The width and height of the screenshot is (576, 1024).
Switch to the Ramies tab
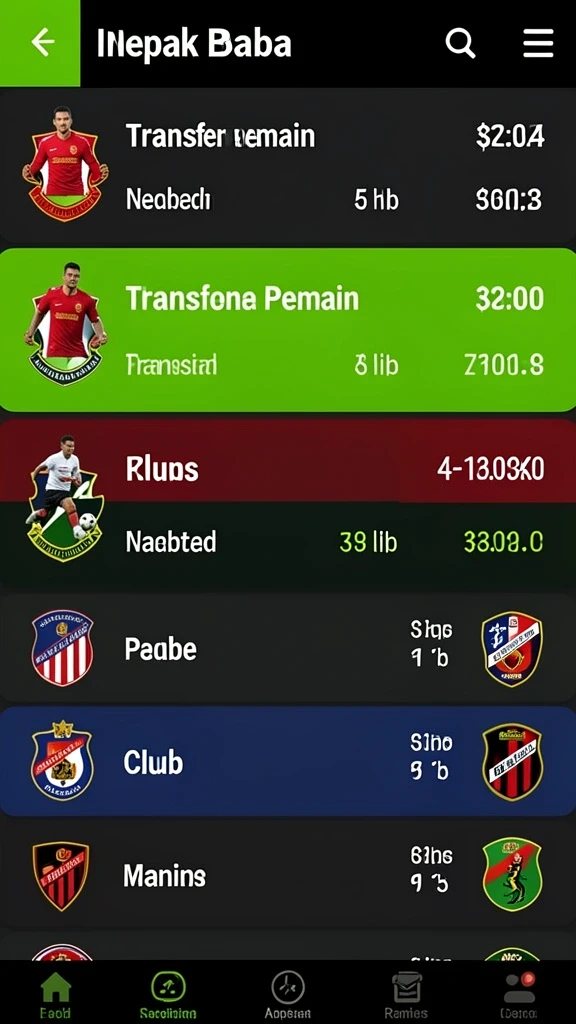[406, 995]
